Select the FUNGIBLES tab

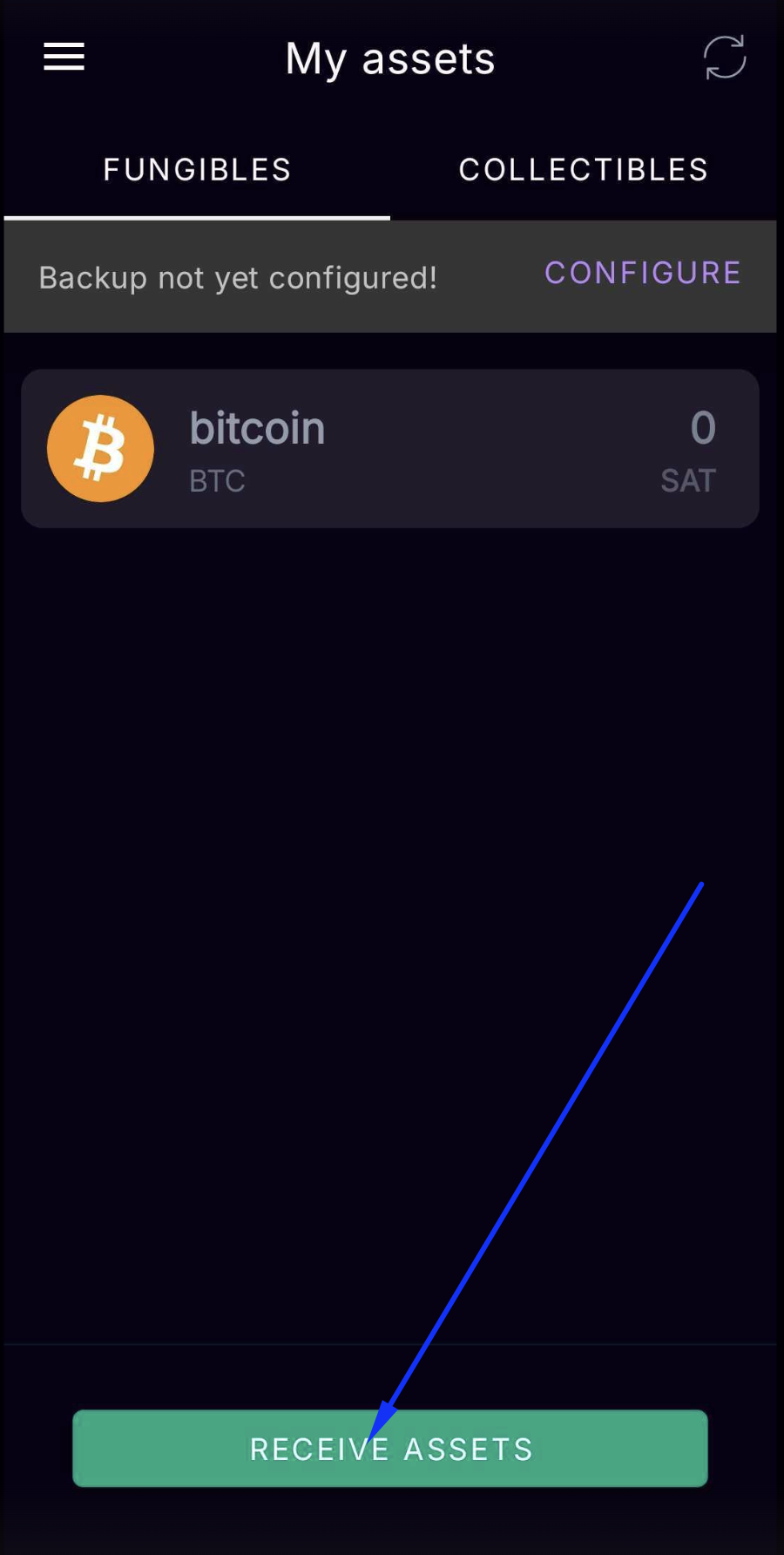(x=196, y=169)
